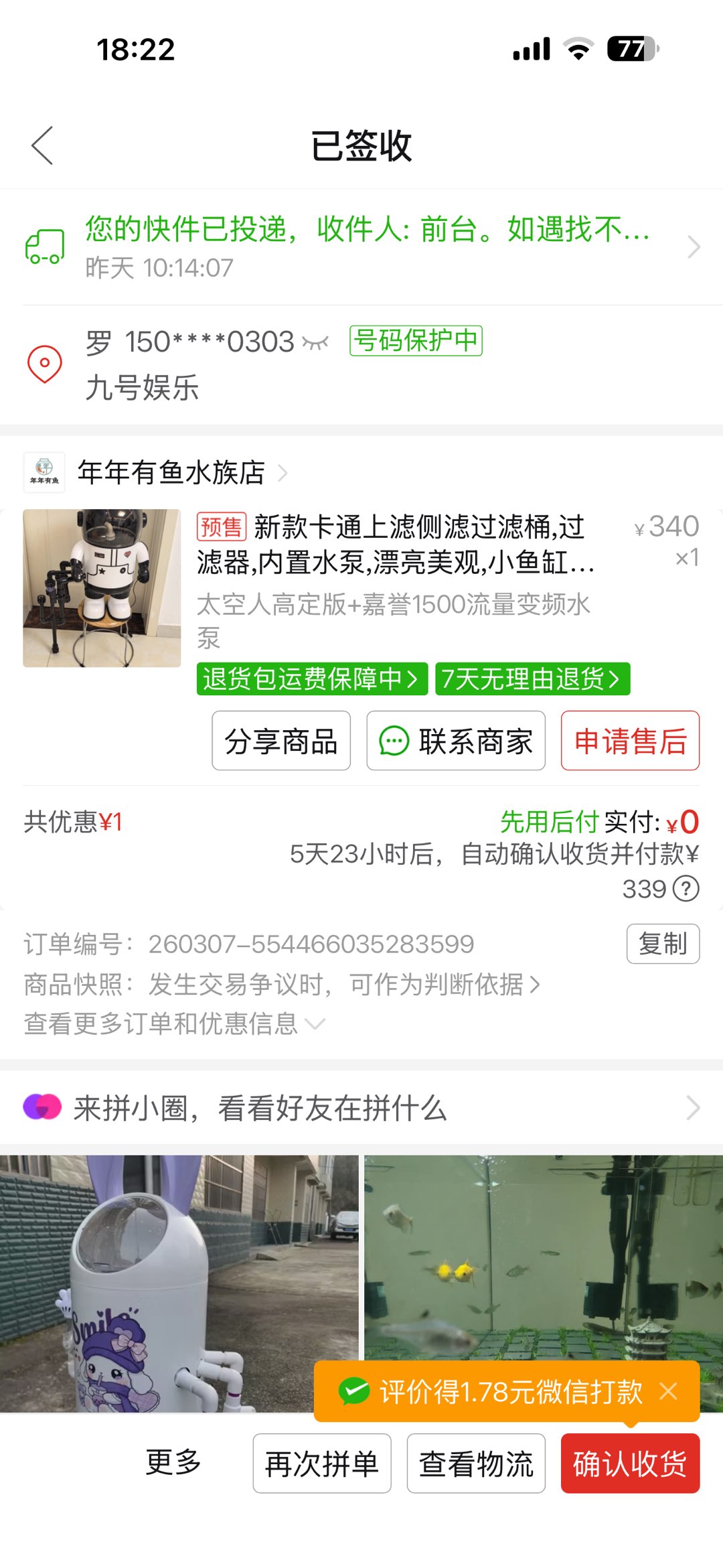Image resolution: width=723 pixels, height=1568 pixels.
Task: Contact the seller via 联系商家
Action: click(x=456, y=741)
